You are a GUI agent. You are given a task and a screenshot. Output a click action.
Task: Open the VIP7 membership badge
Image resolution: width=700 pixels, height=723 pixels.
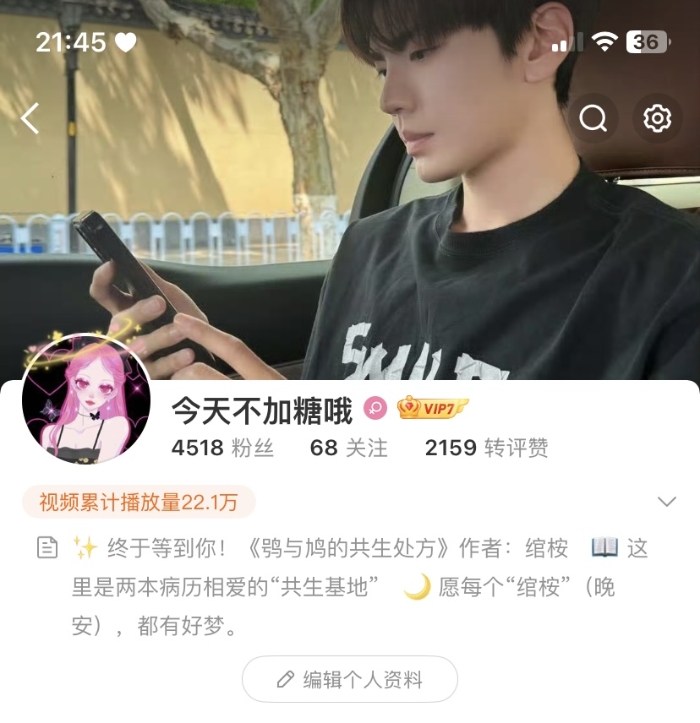[x=432, y=408]
